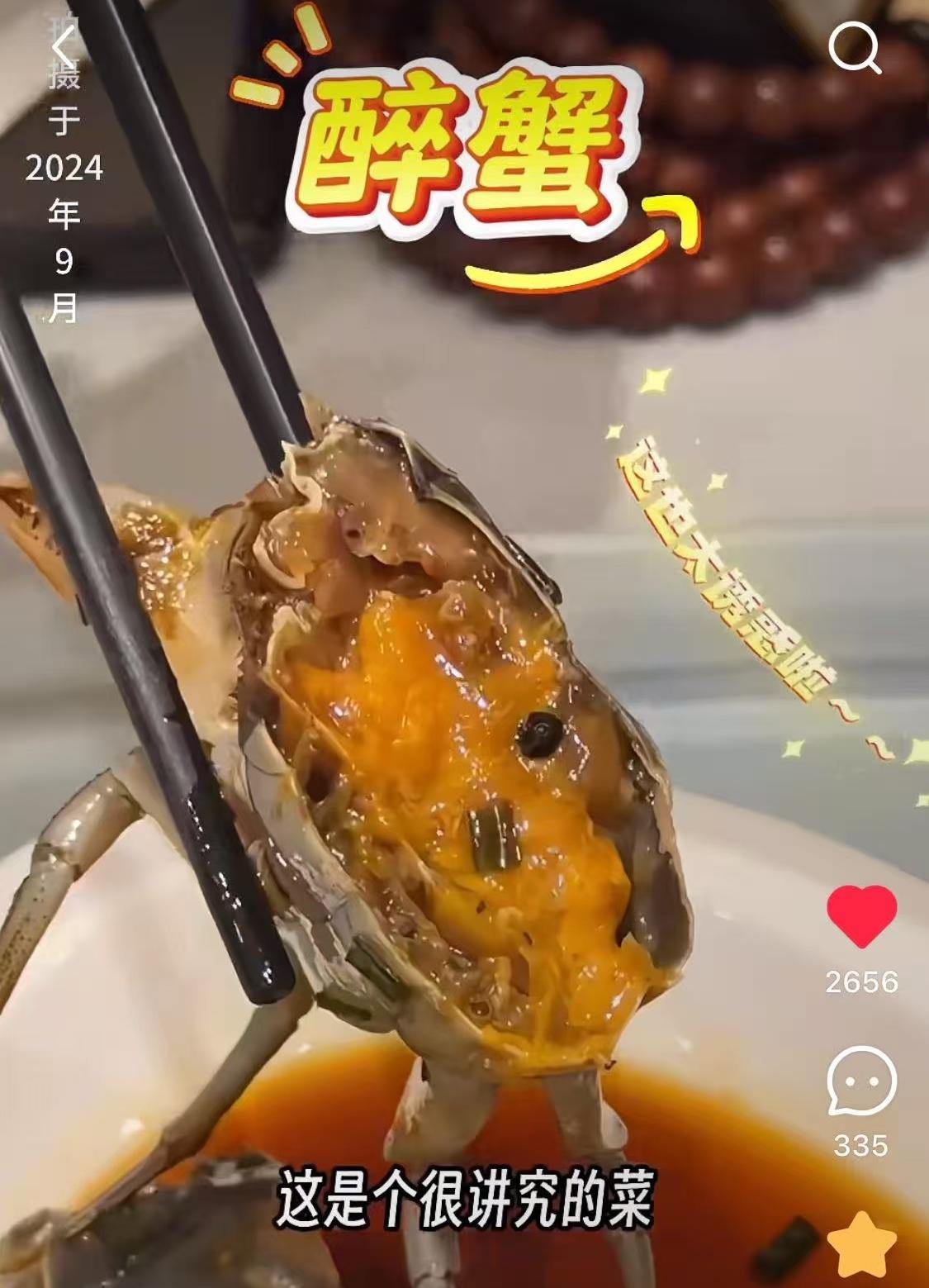Viewport: 929px width, 1288px height.
Task: Go back using the top-left arrow
Action: pyautogui.click(x=63, y=46)
